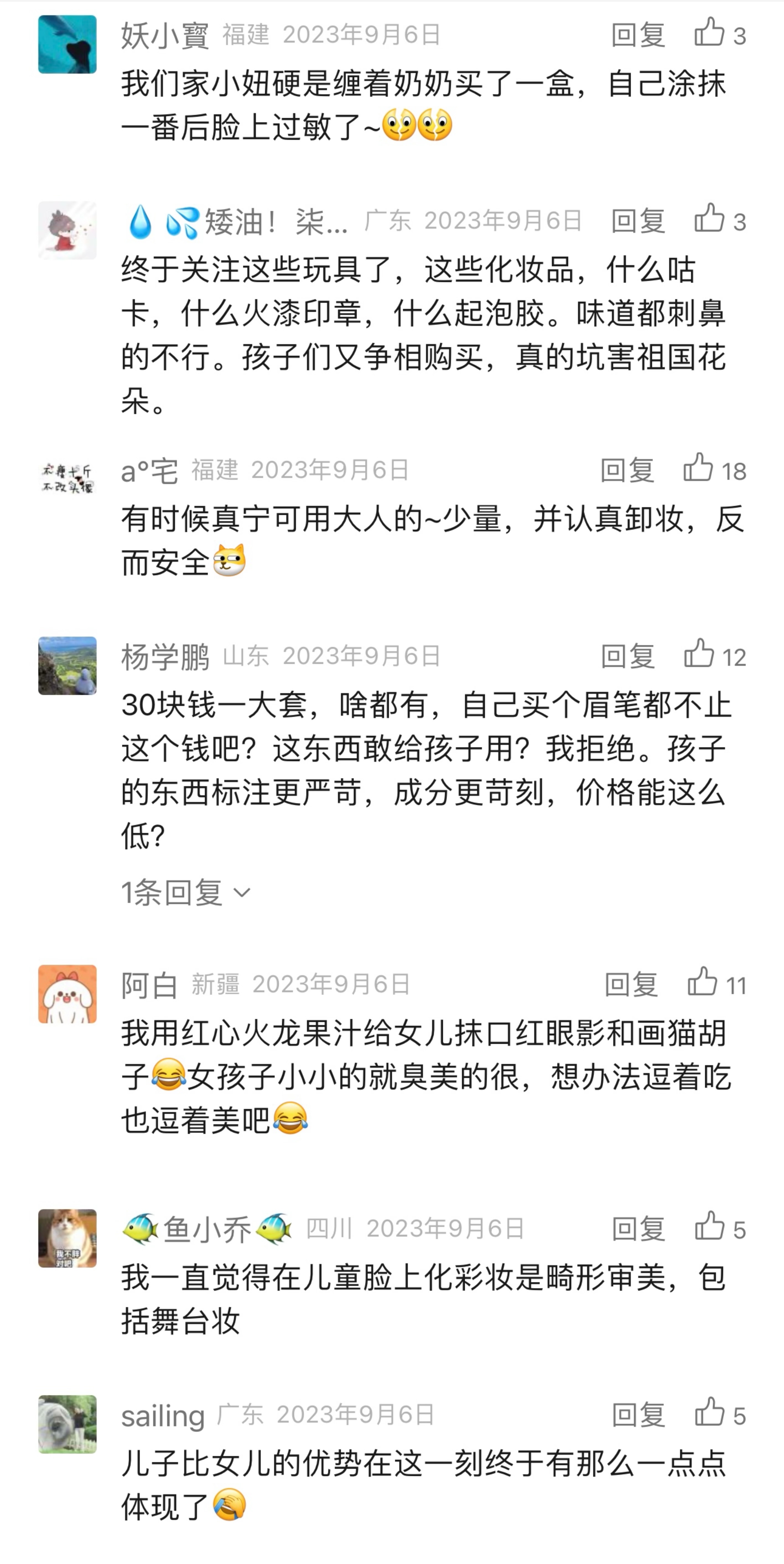Reply to a°宅's comment
784x1564 pixels.
coord(627,470)
